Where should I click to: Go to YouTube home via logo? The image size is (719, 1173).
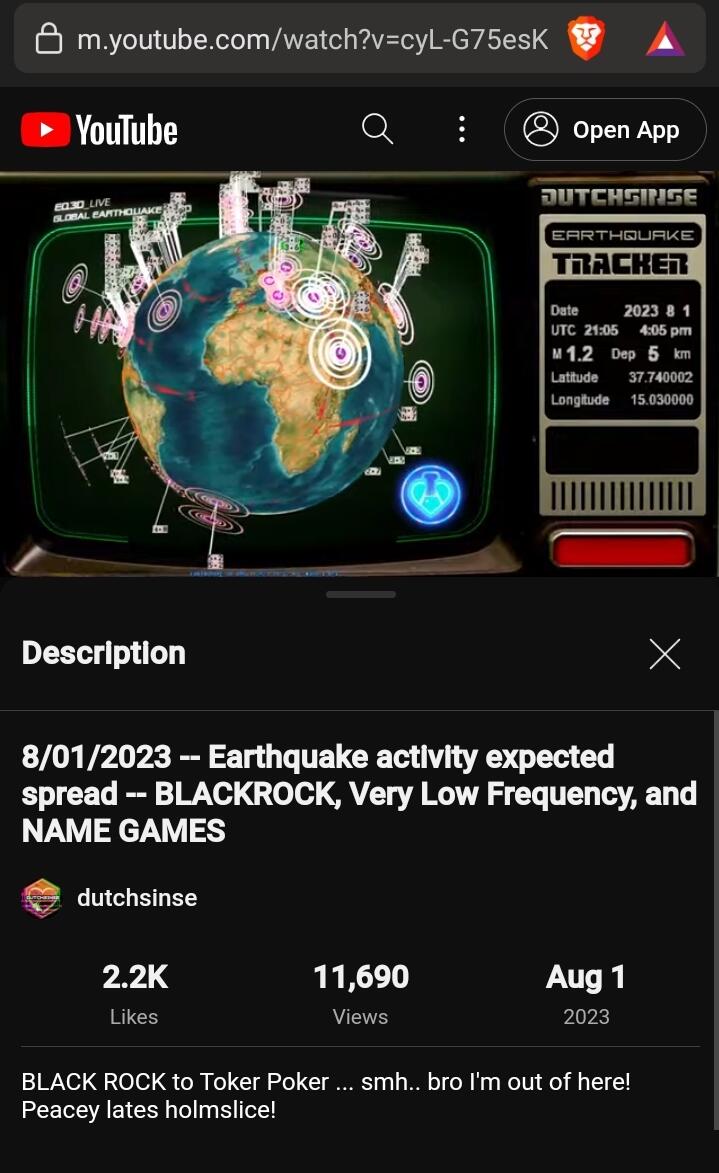pos(100,130)
